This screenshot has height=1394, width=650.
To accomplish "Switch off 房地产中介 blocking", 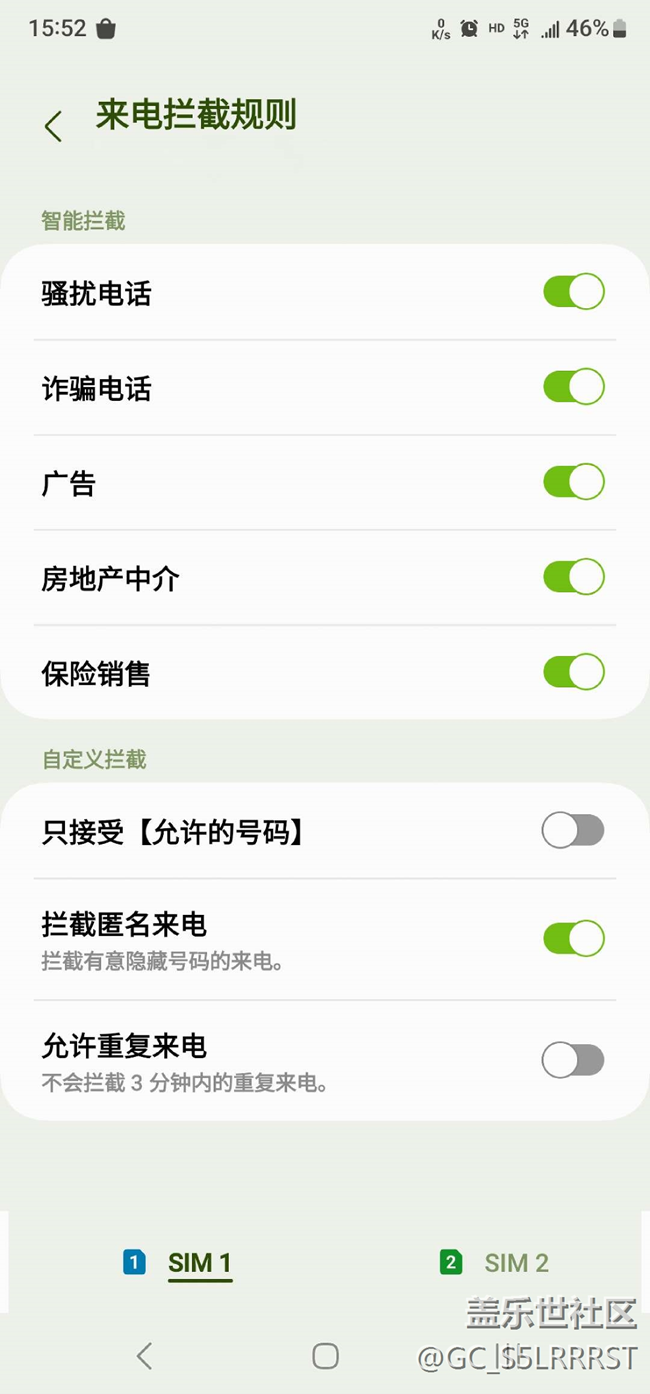I will (573, 577).
